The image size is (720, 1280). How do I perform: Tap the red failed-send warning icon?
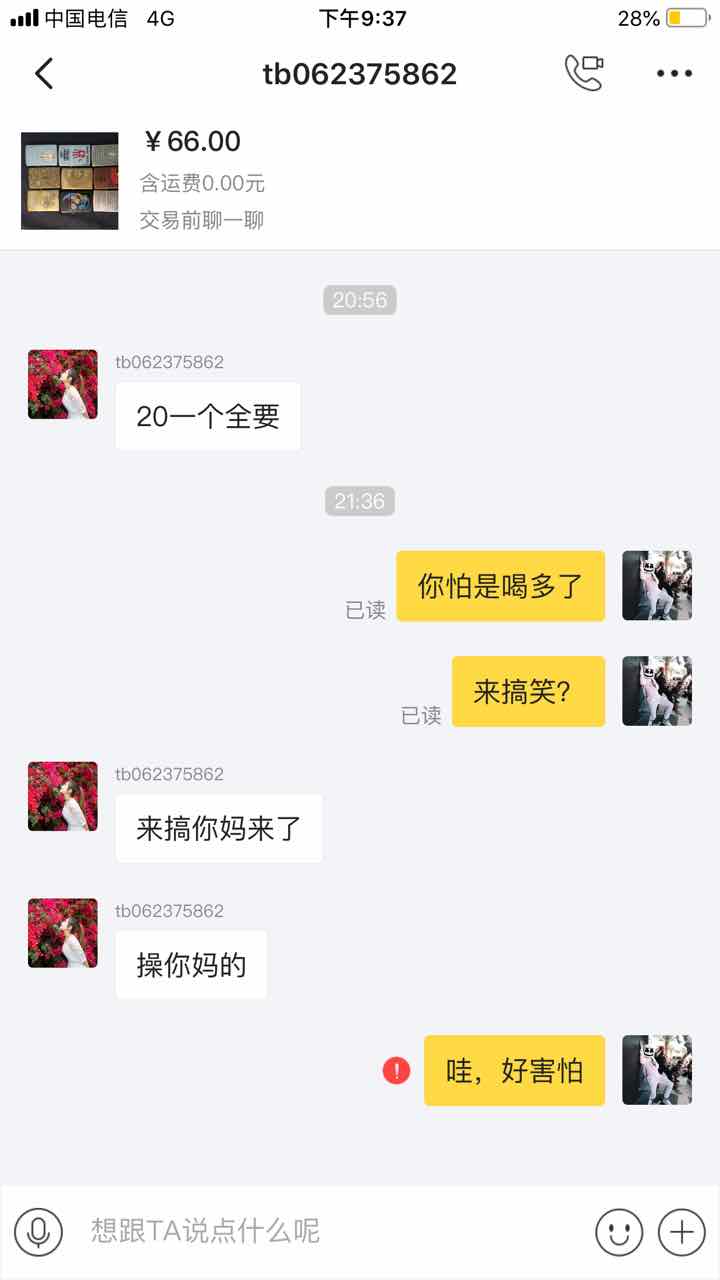(x=396, y=1071)
